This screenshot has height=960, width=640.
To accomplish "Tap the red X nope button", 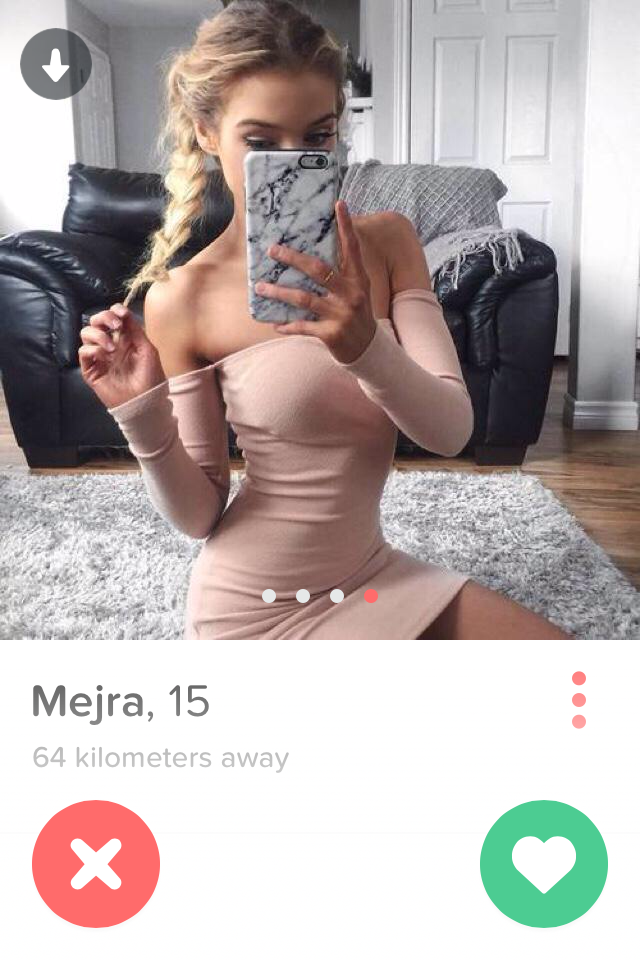I will [96, 864].
